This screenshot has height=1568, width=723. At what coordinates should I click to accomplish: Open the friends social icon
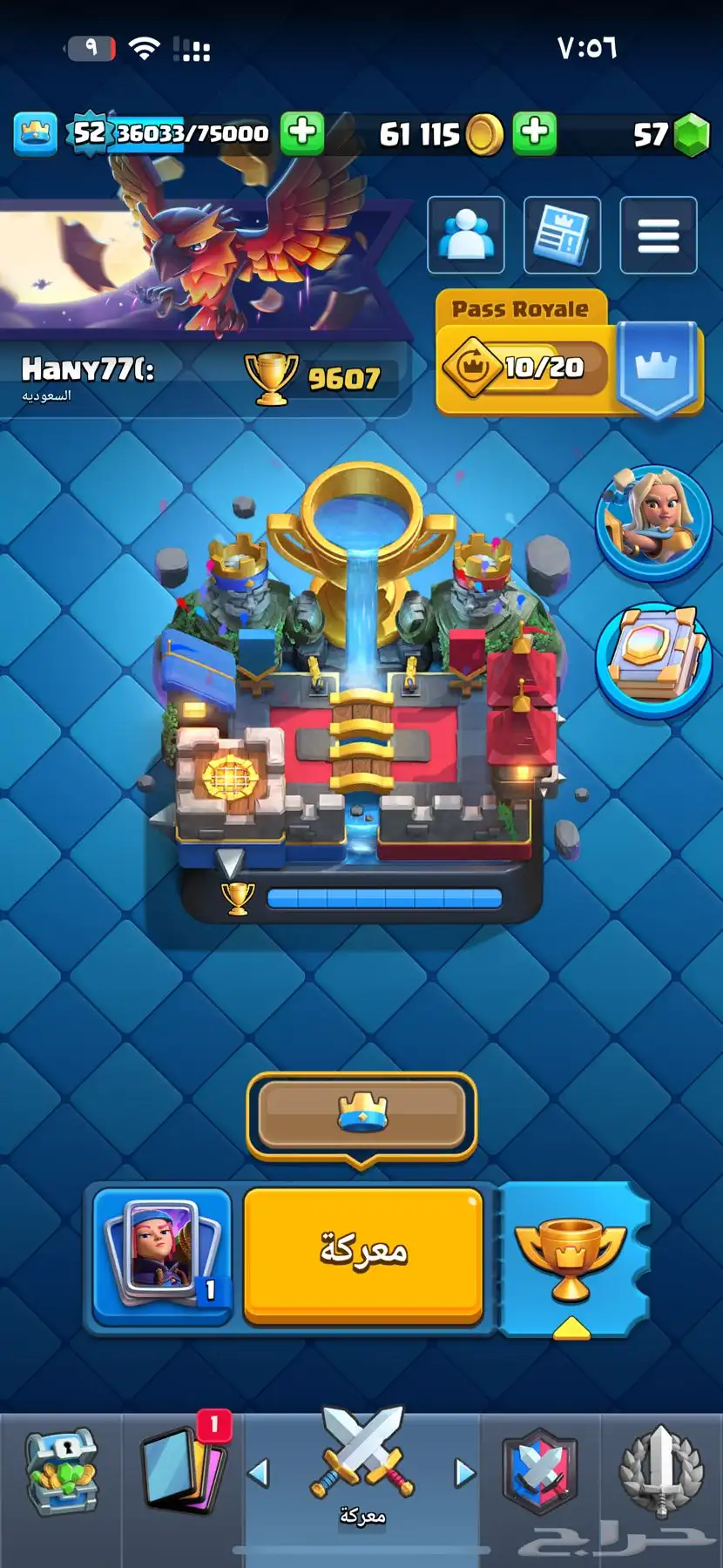coord(466,235)
